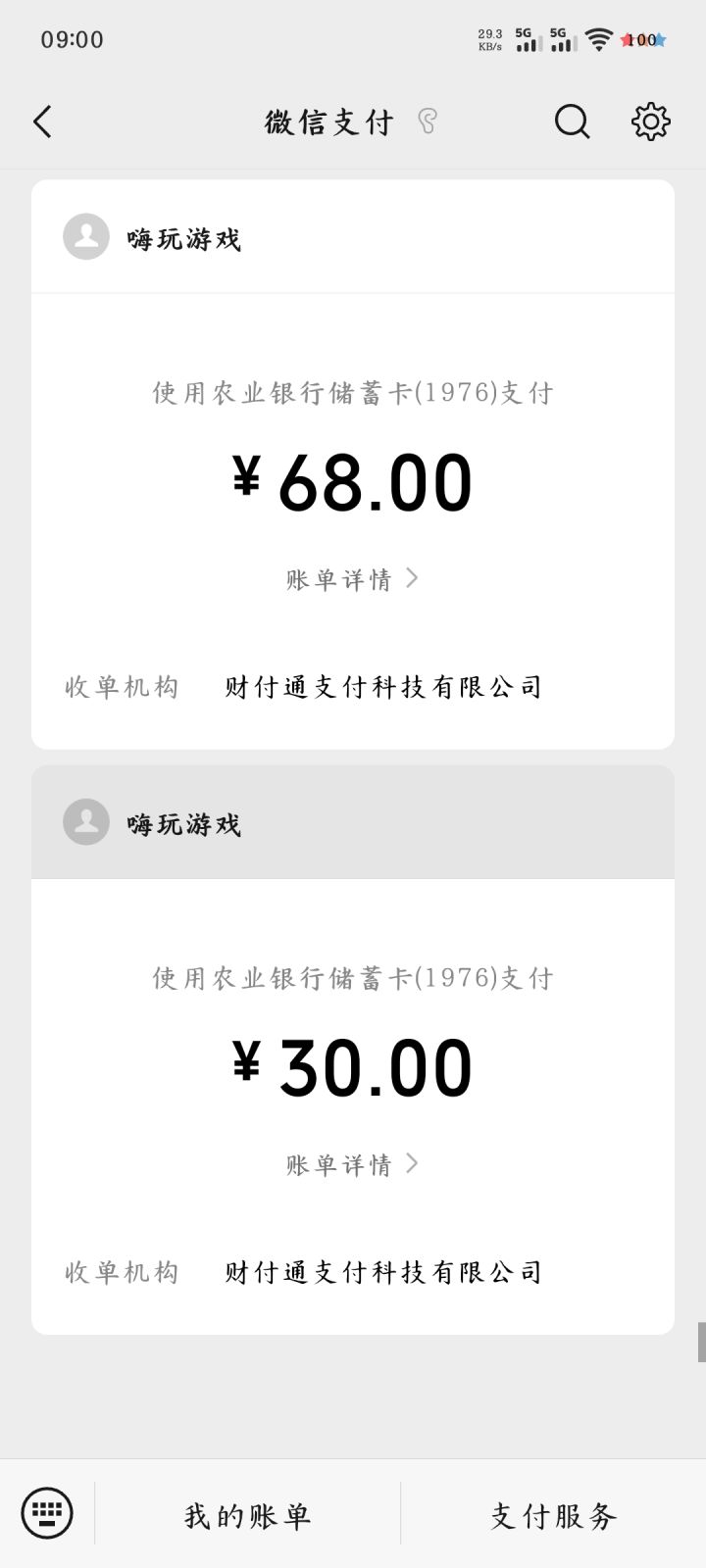This screenshot has width=706, height=1568.
Task: Open the 支付服务 menu
Action: point(554,1515)
